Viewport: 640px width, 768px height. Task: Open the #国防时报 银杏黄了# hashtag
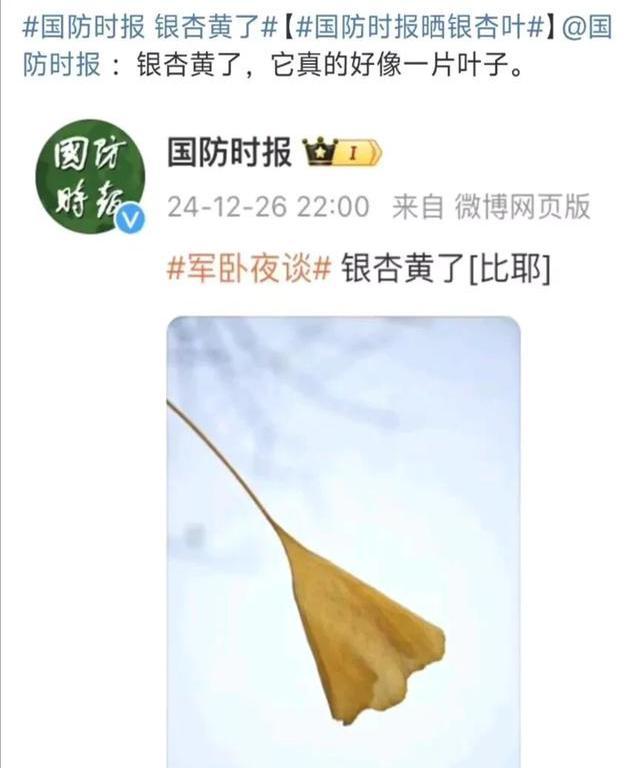coord(149,27)
